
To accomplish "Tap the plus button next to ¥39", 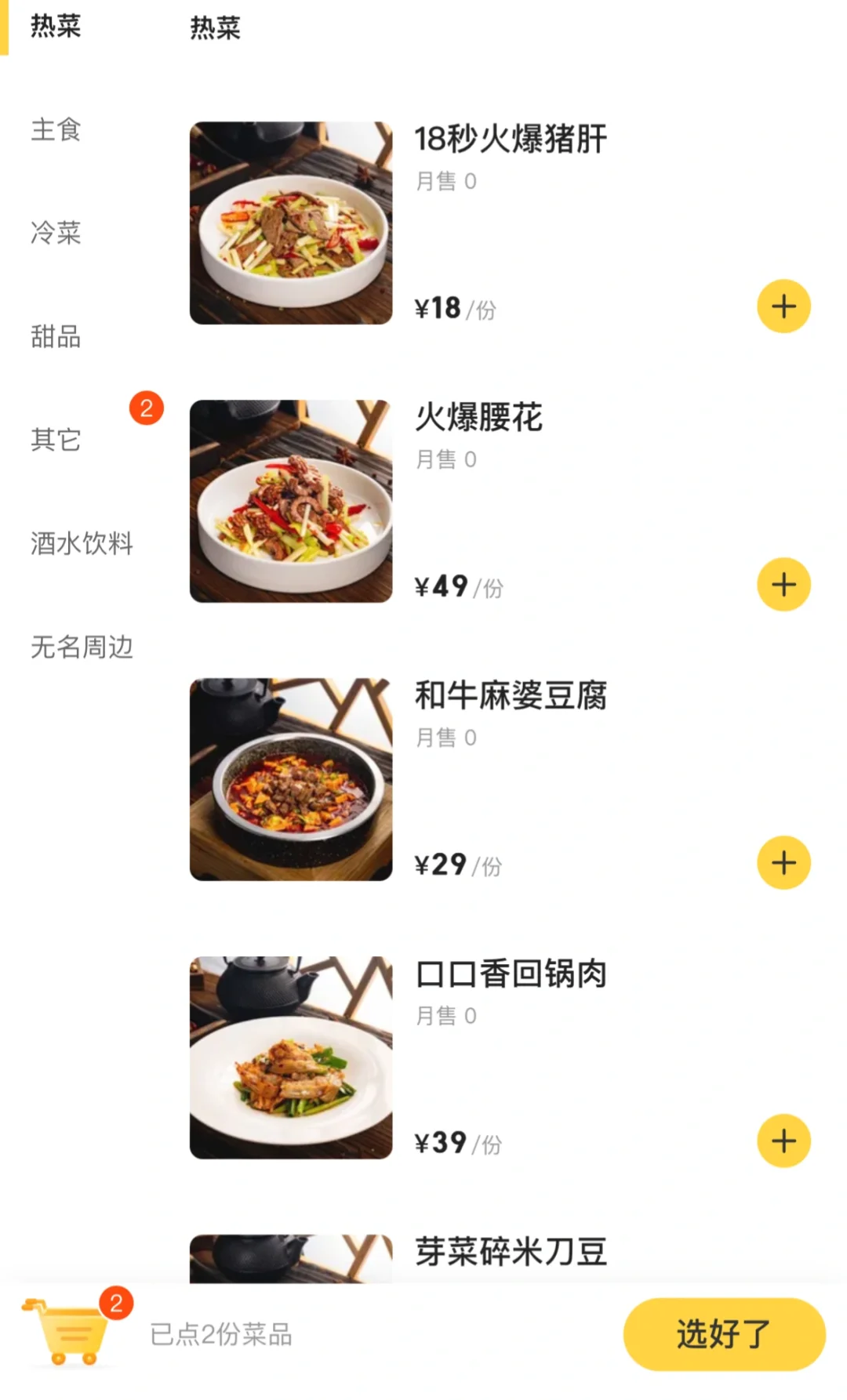I will tap(783, 1142).
